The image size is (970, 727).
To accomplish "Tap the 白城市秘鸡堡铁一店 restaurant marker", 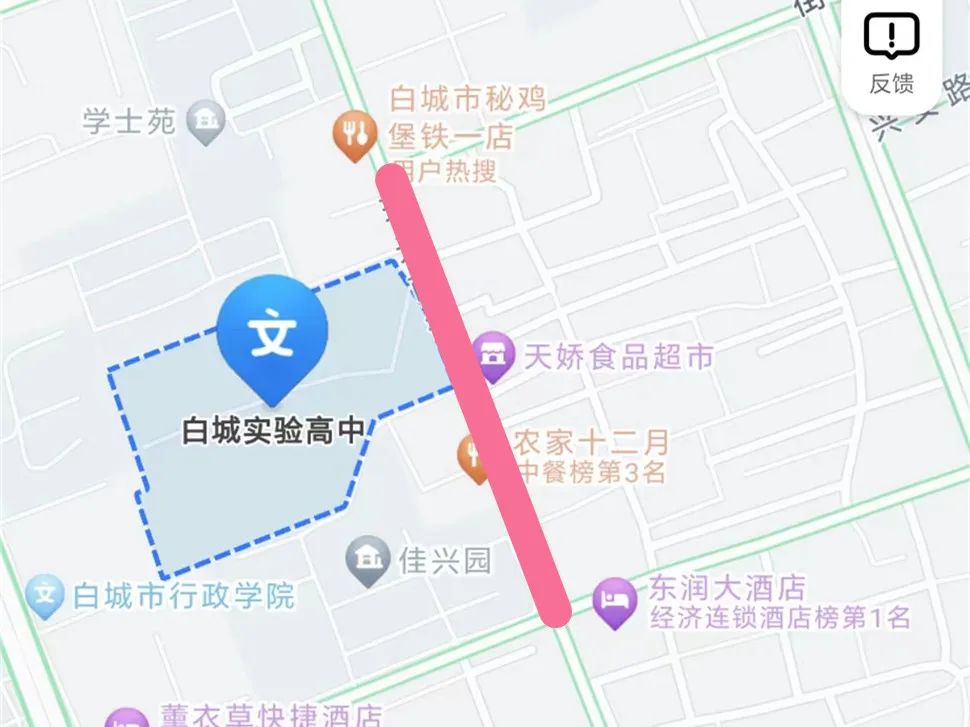I will 354,137.
